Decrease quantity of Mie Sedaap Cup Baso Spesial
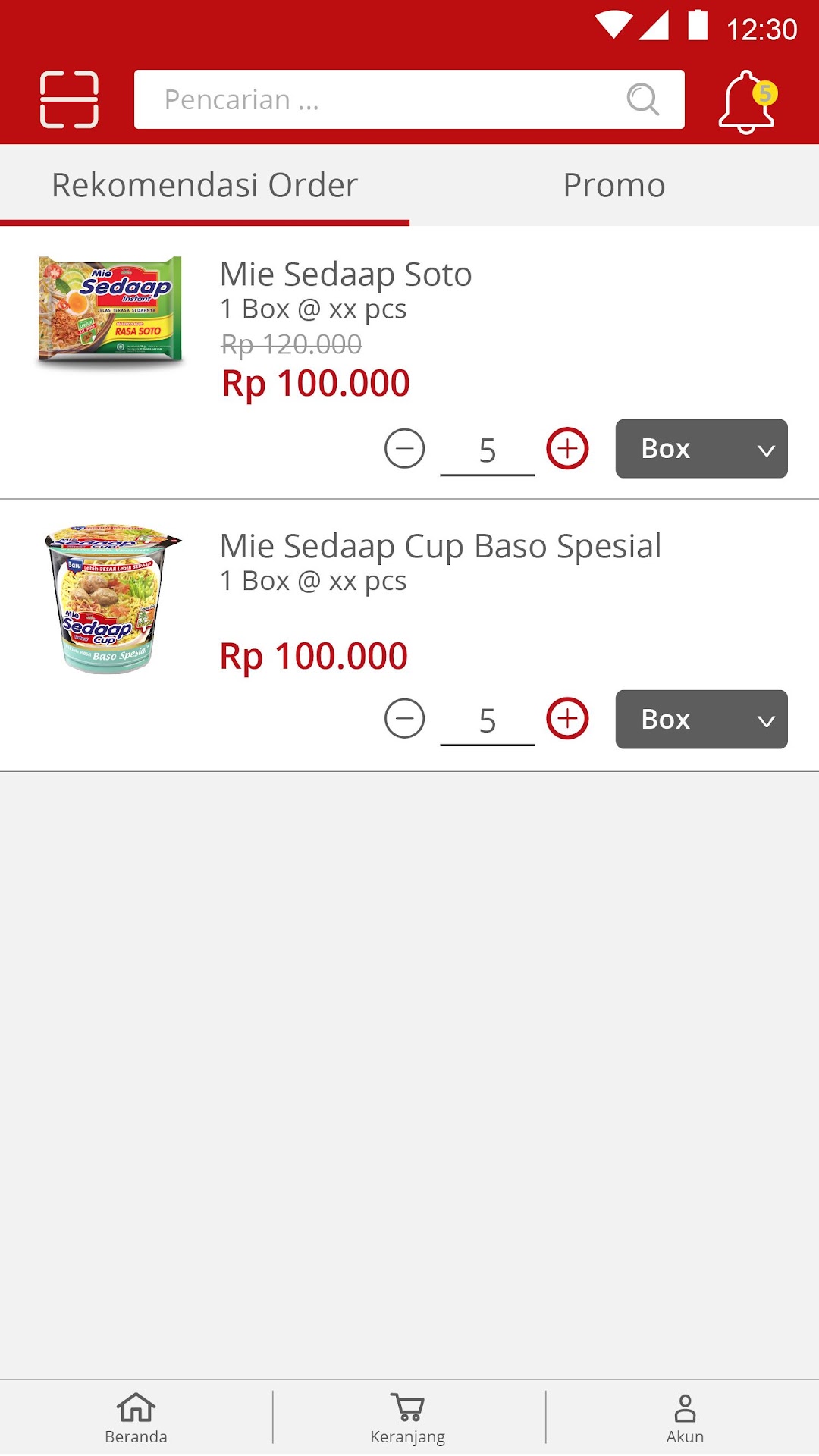The height and width of the screenshot is (1456, 819). 405,719
